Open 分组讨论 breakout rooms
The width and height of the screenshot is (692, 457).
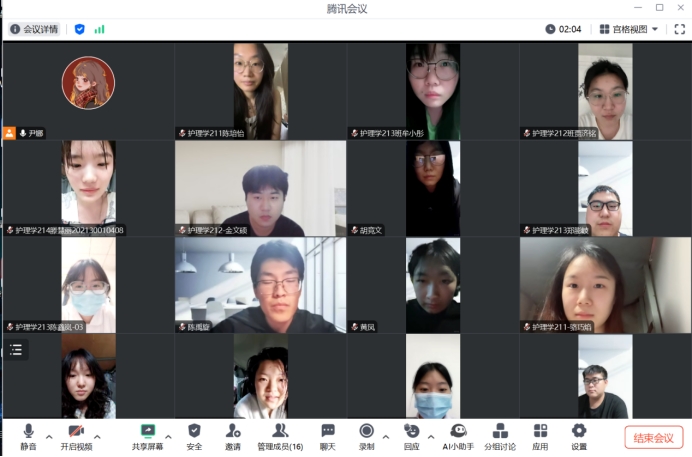click(x=500, y=435)
